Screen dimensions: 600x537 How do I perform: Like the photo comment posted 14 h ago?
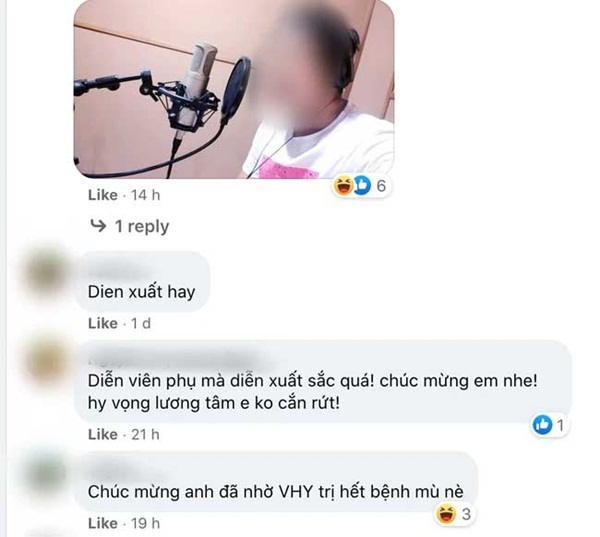click(103, 195)
